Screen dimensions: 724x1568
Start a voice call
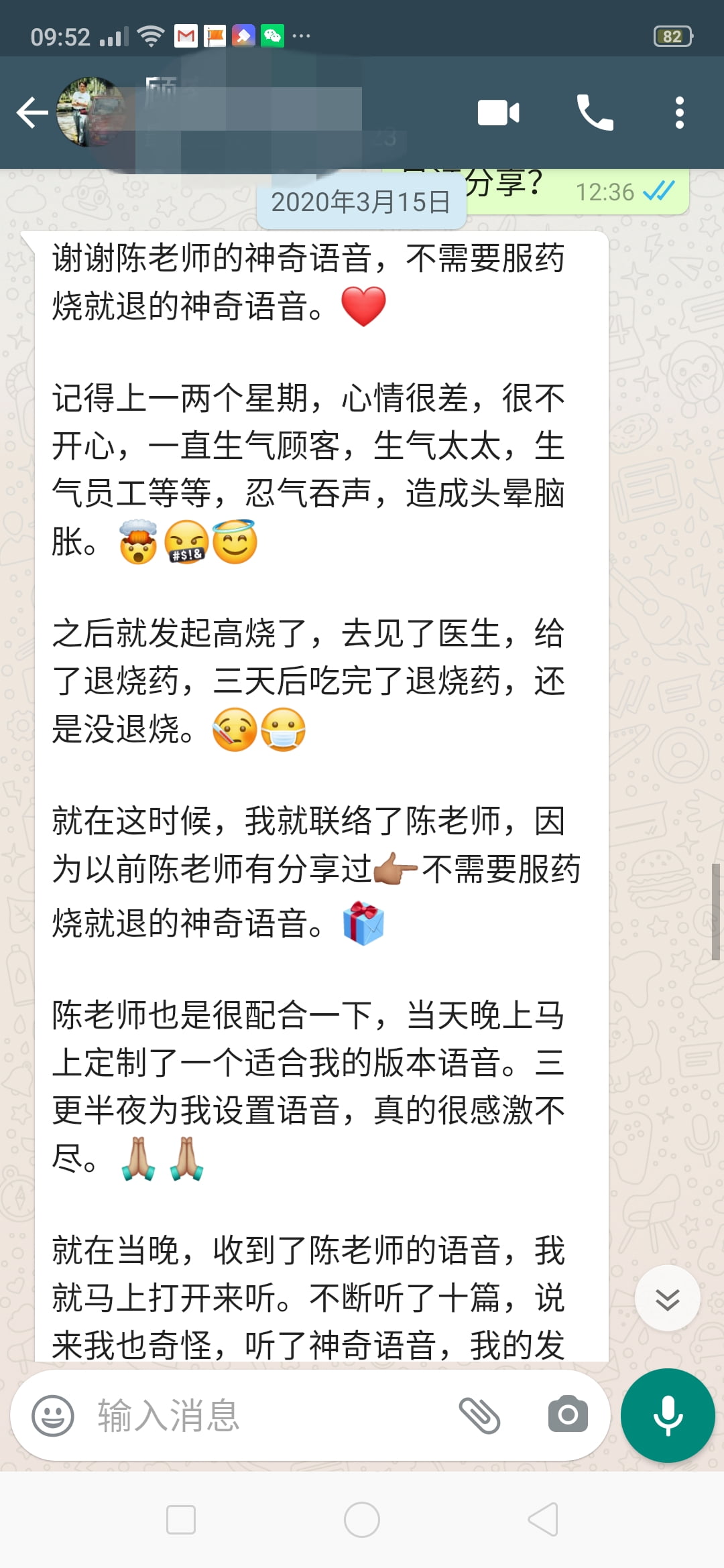click(595, 113)
